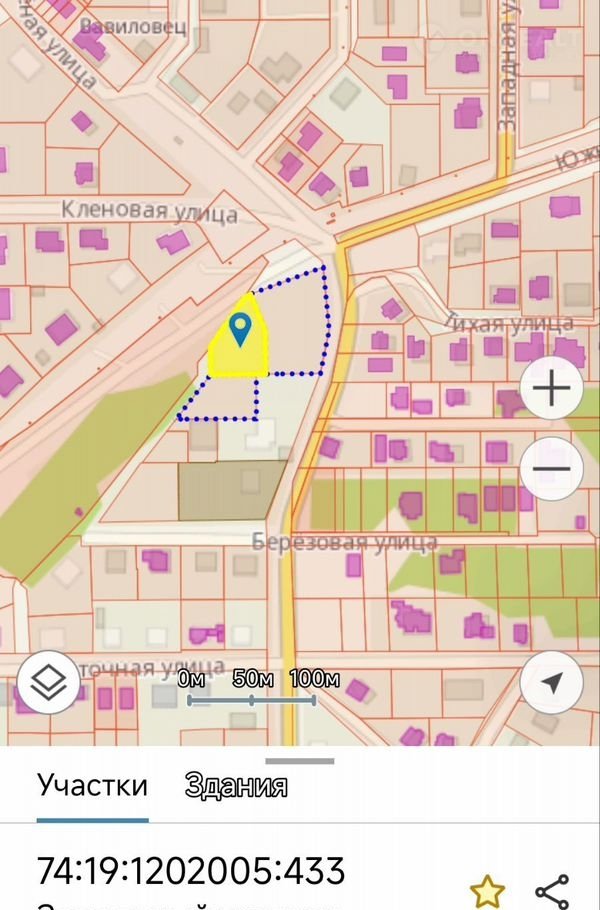
Task: Zoom in on the map
Action: [x=552, y=389]
